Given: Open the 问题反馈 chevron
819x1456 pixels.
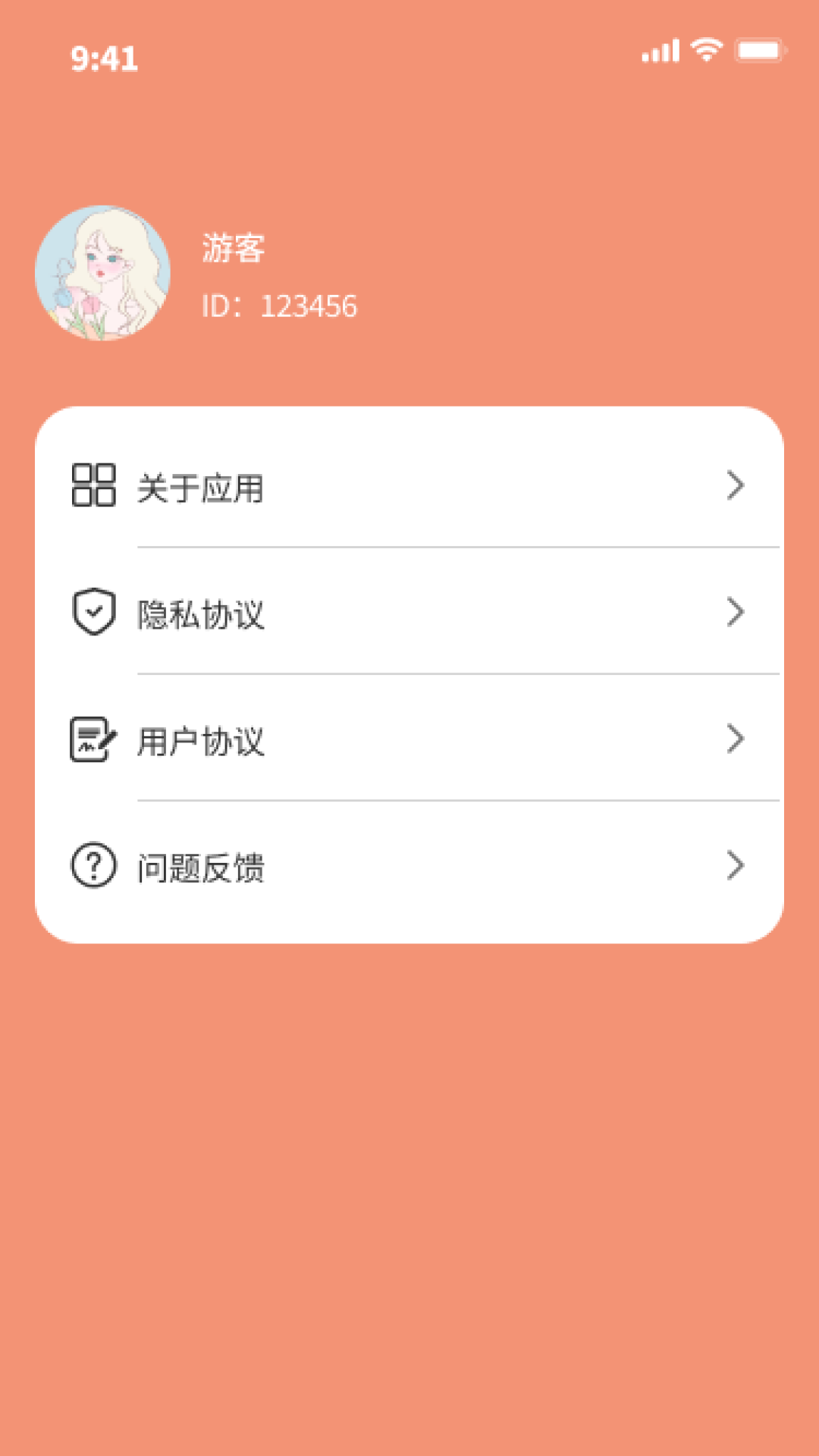Looking at the screenshot, I should click(734, 864).
